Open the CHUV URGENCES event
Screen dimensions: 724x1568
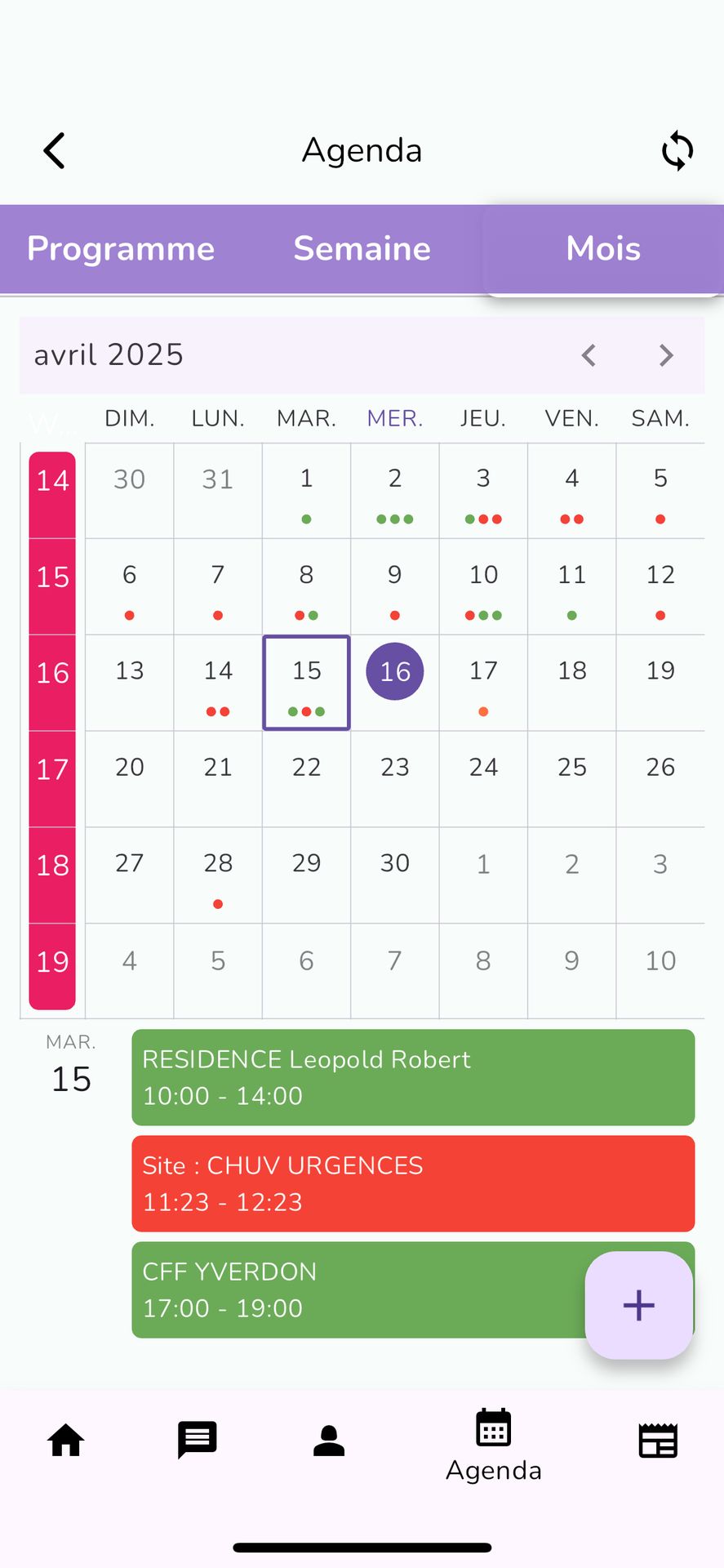413,1183
